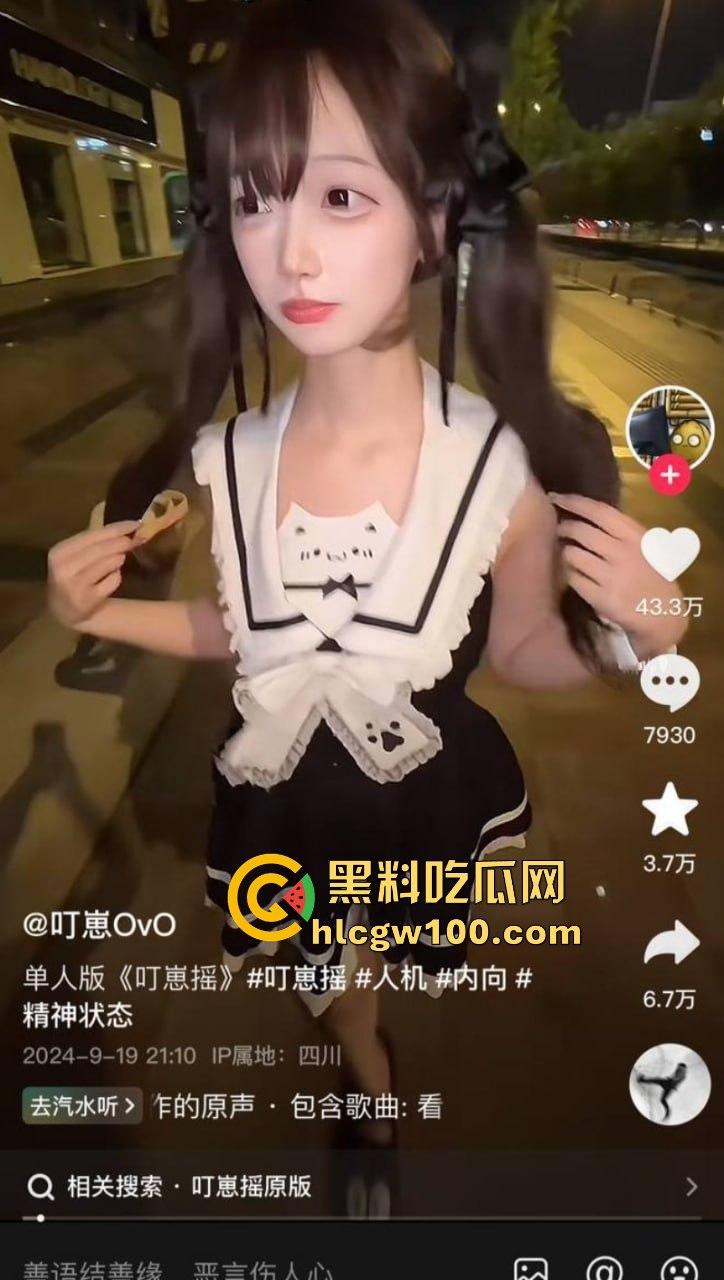The width and height of the screenshot is (724, 1280).
Task: Open the @叮崽OvO username
Action: (99, 923)
